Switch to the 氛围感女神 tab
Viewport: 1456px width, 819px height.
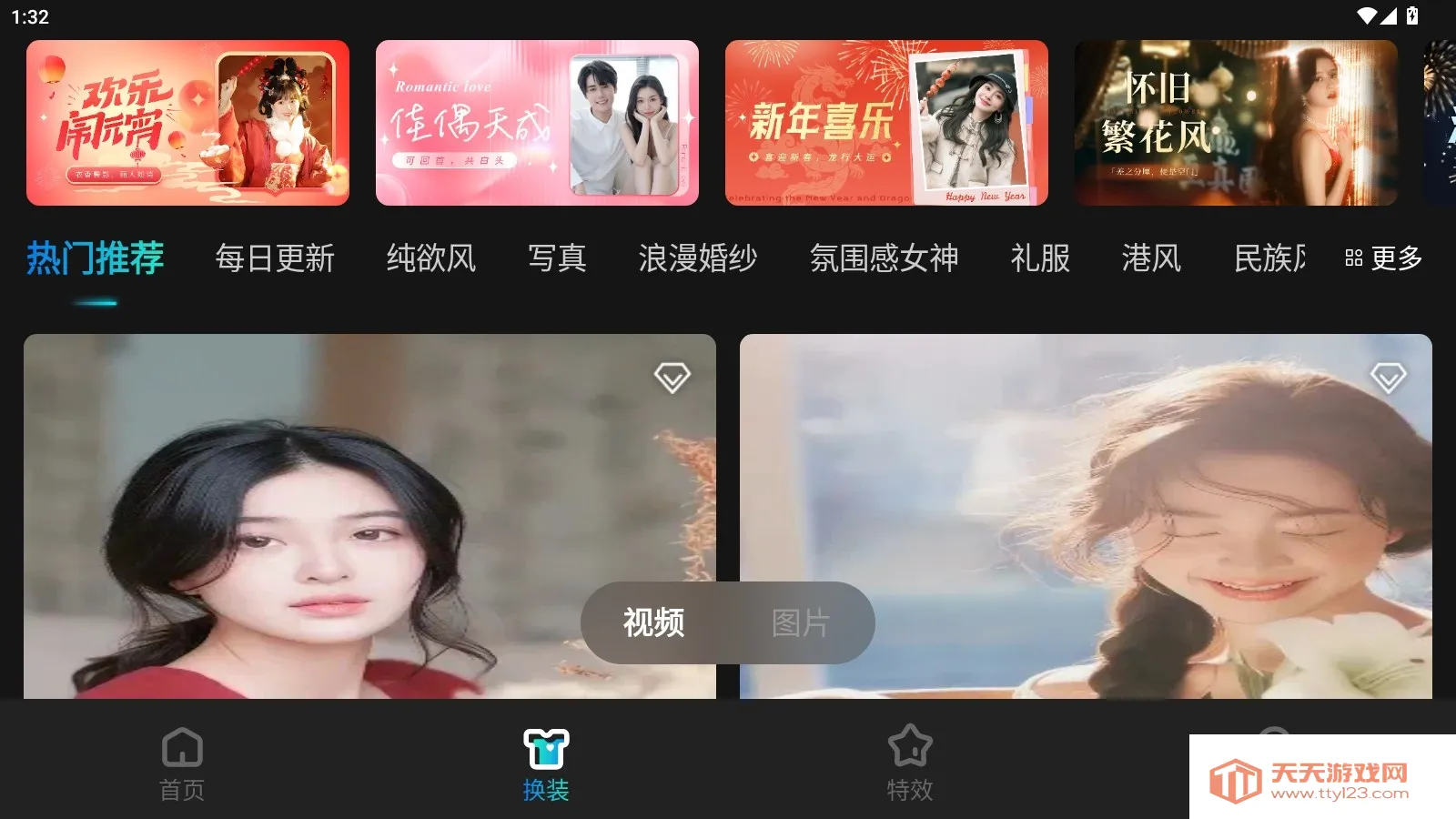[x=884, y=258]
